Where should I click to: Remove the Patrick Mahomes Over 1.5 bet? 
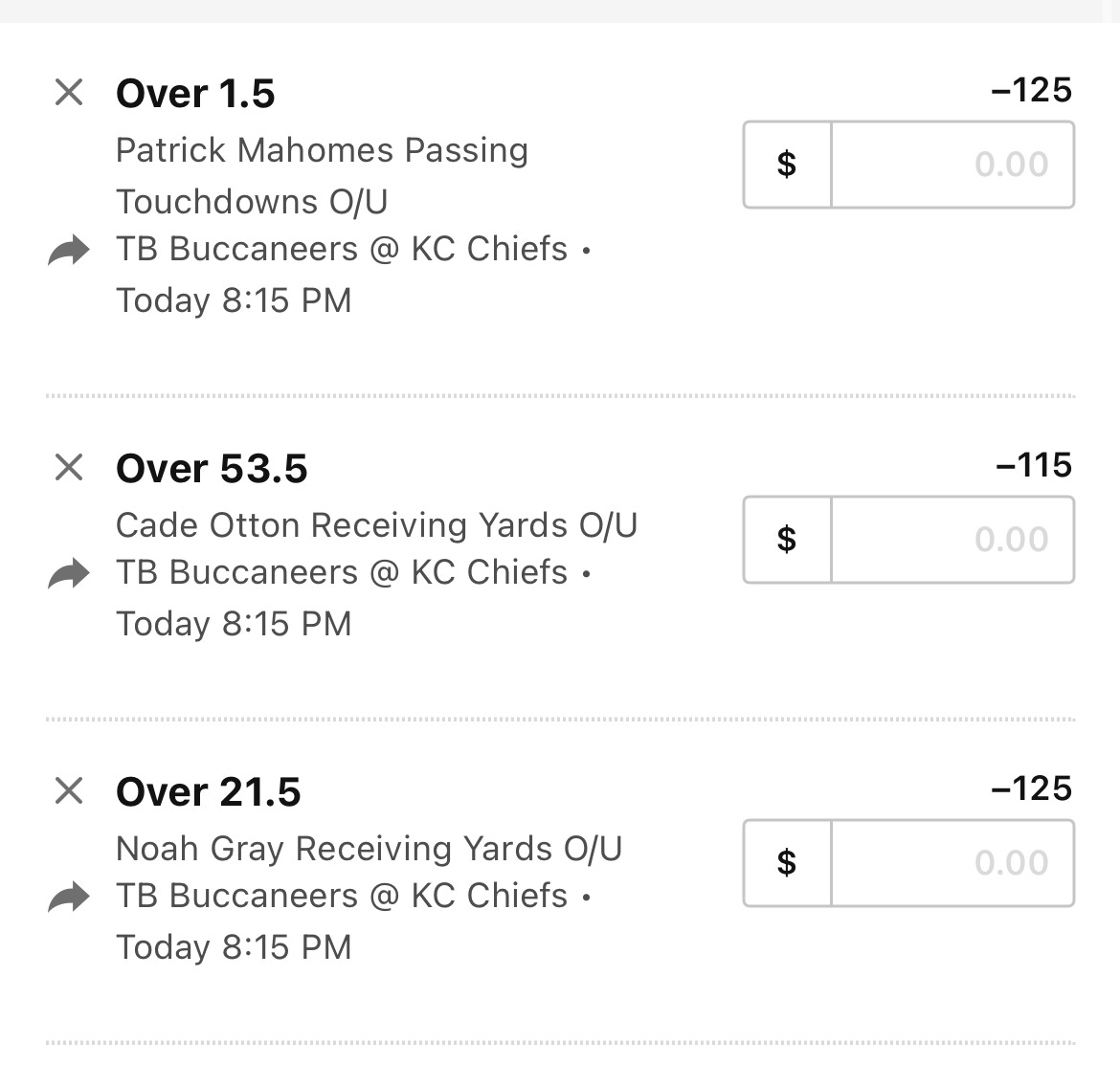(69, 93)
